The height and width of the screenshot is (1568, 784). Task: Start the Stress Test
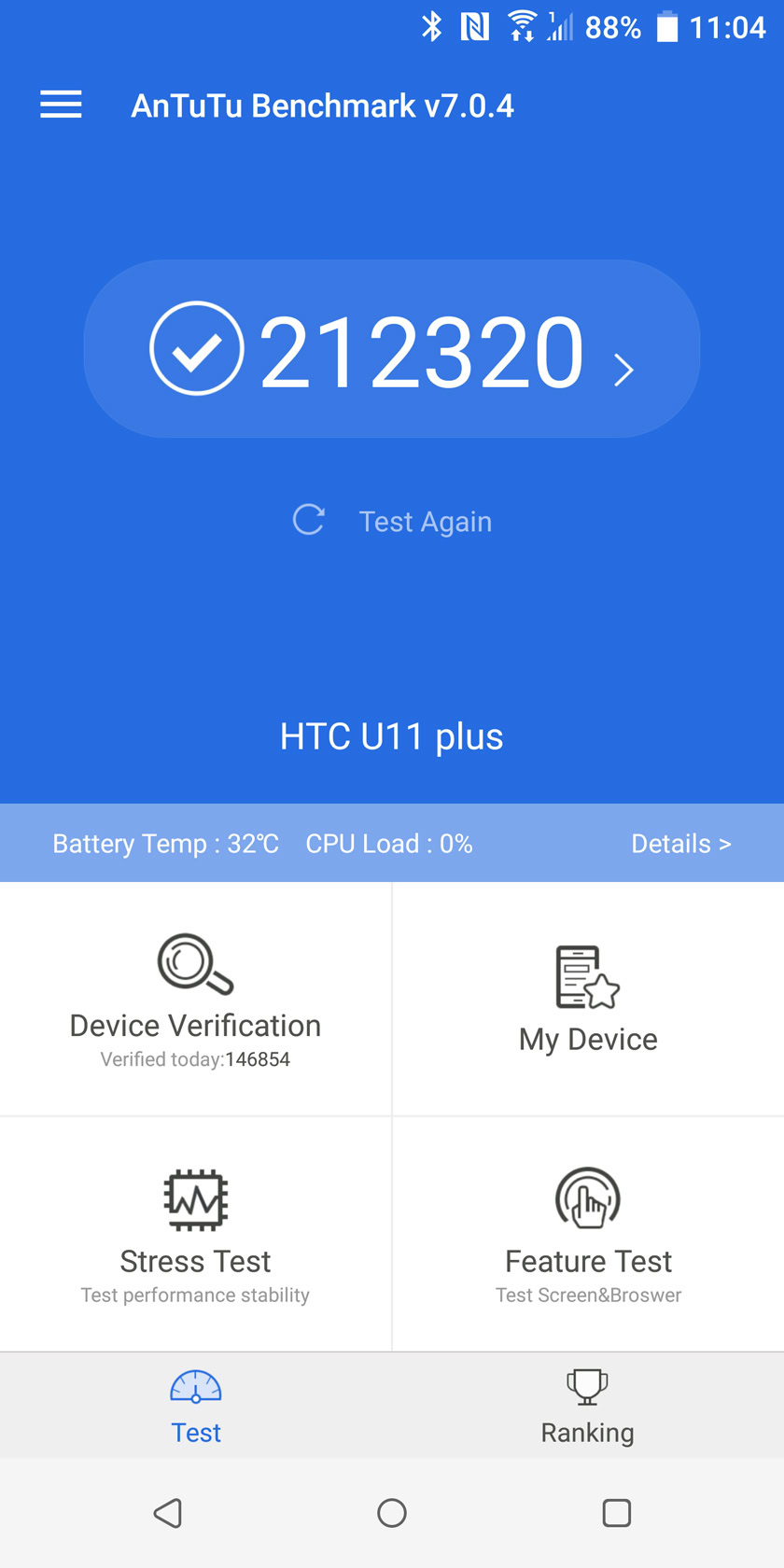pyautogui.click(x=195, y=1234)
